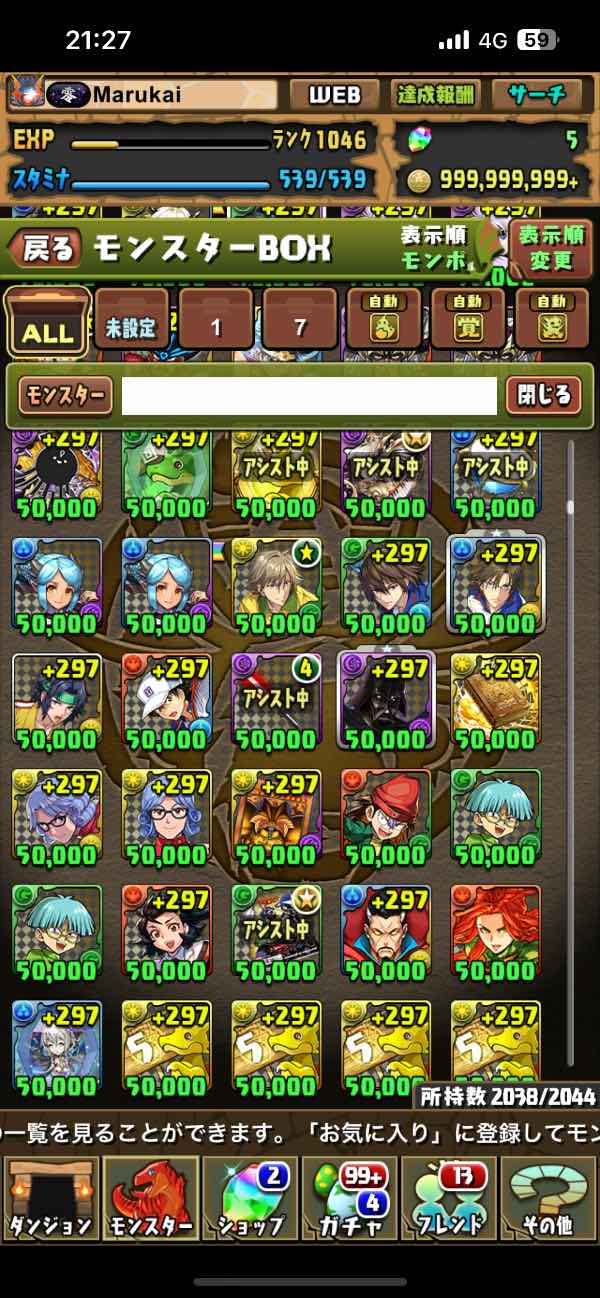The width and height of the screenshot is (600, 1298).
Task: Select the red-haired monster card
Action: point(496,931)
